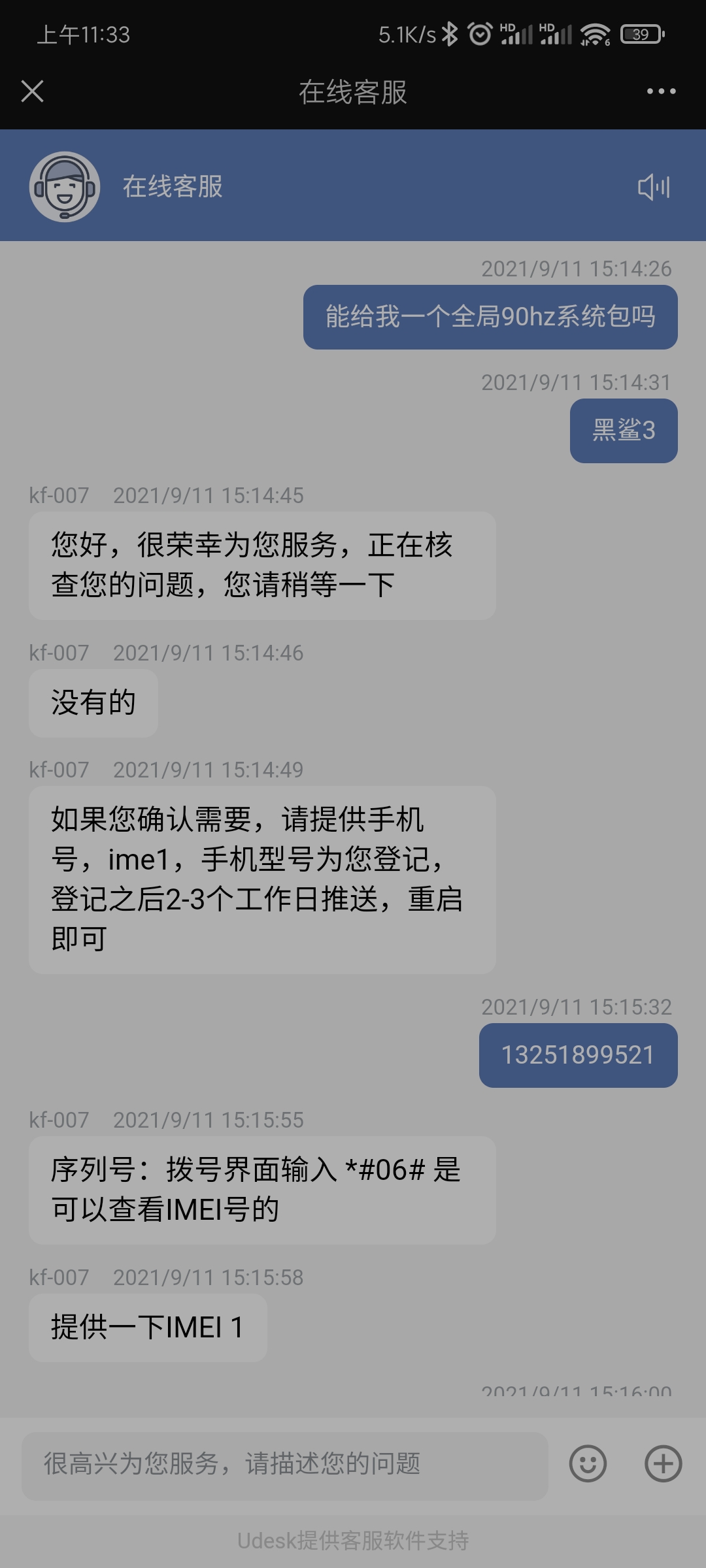The width and height of the screenshot is (706, 1568).
Task: Close the 在线客服 chat page
Action: pyautogui.click(x=32, y=91)
